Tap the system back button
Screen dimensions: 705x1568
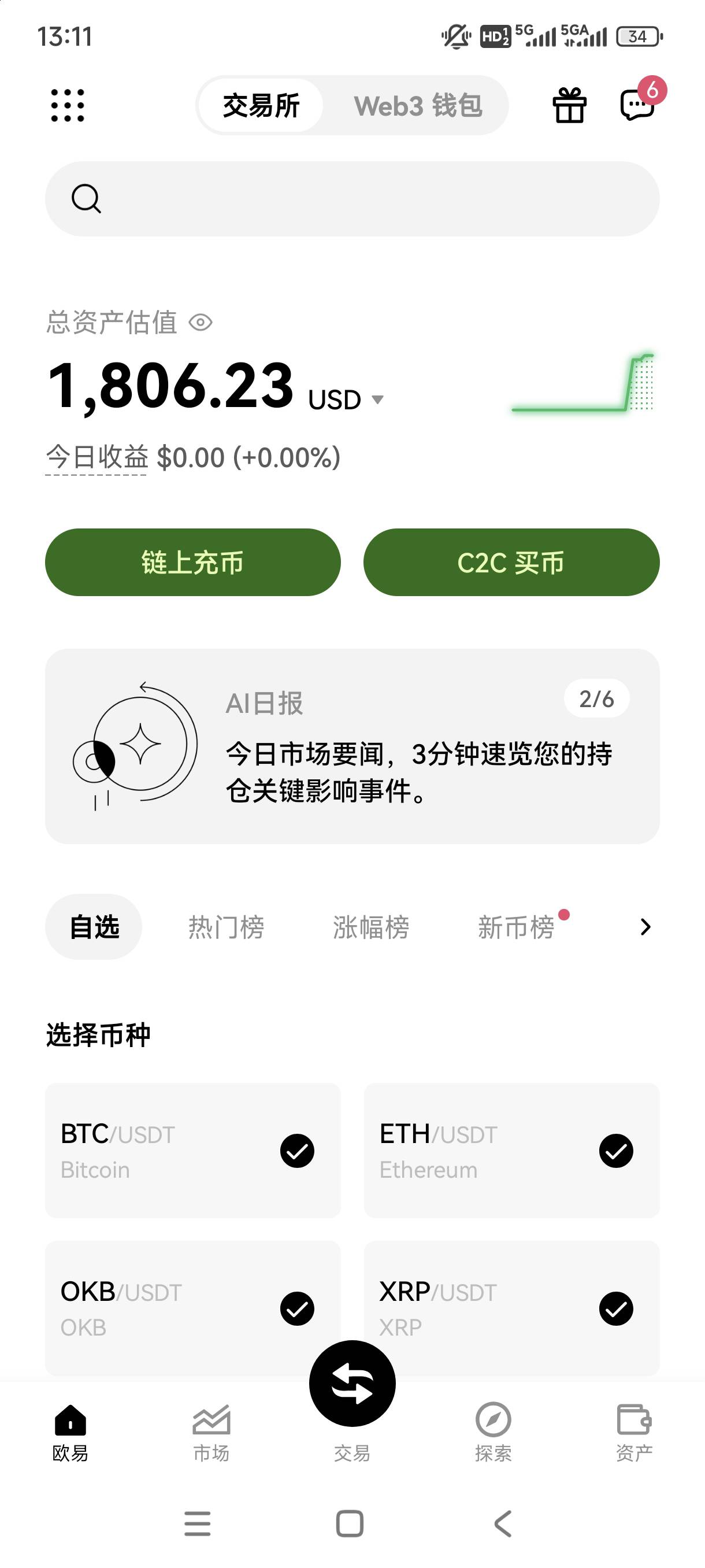tap(503, 1523)
